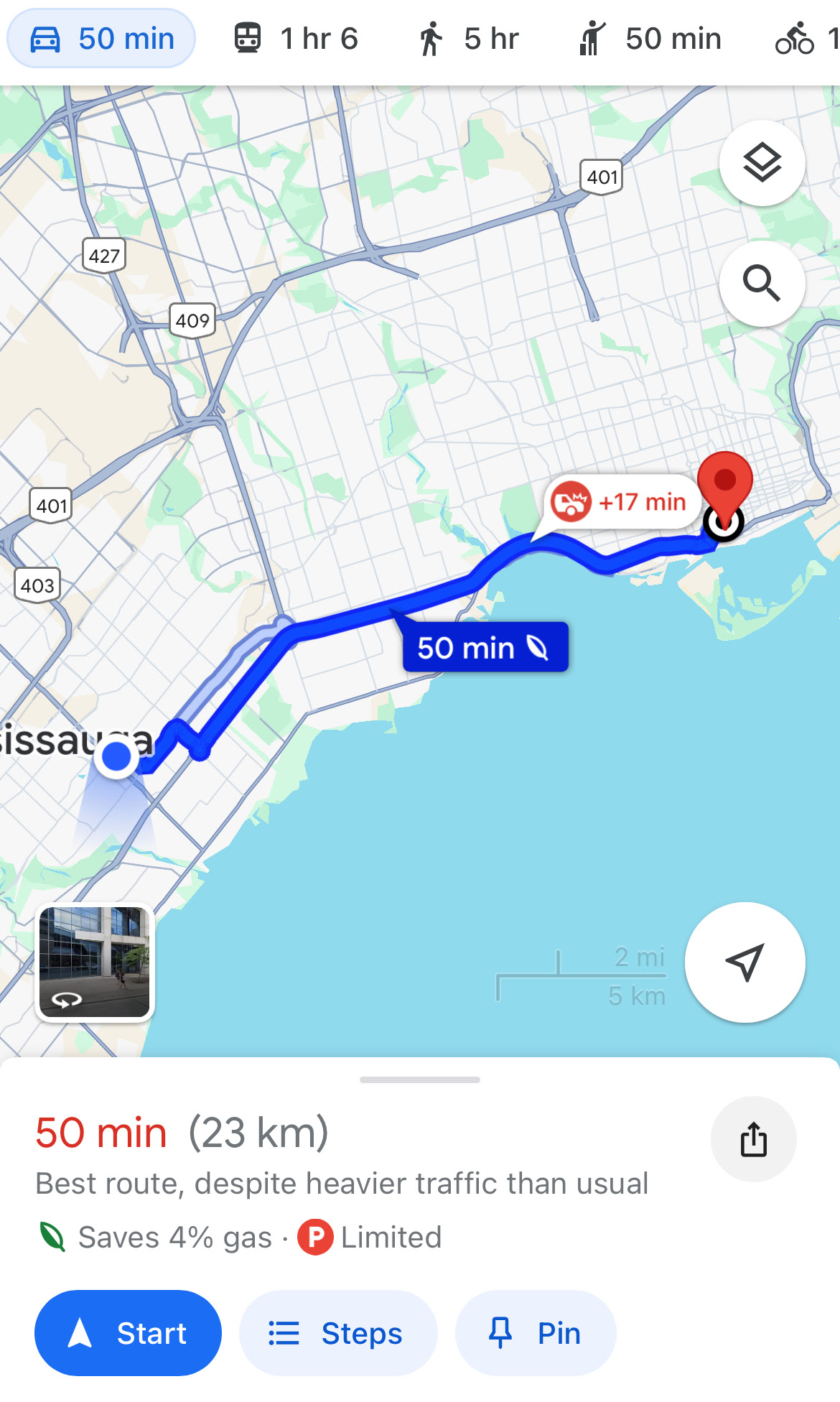
Task: Select the driving mode, 50 min
Action: pos(101,39)
